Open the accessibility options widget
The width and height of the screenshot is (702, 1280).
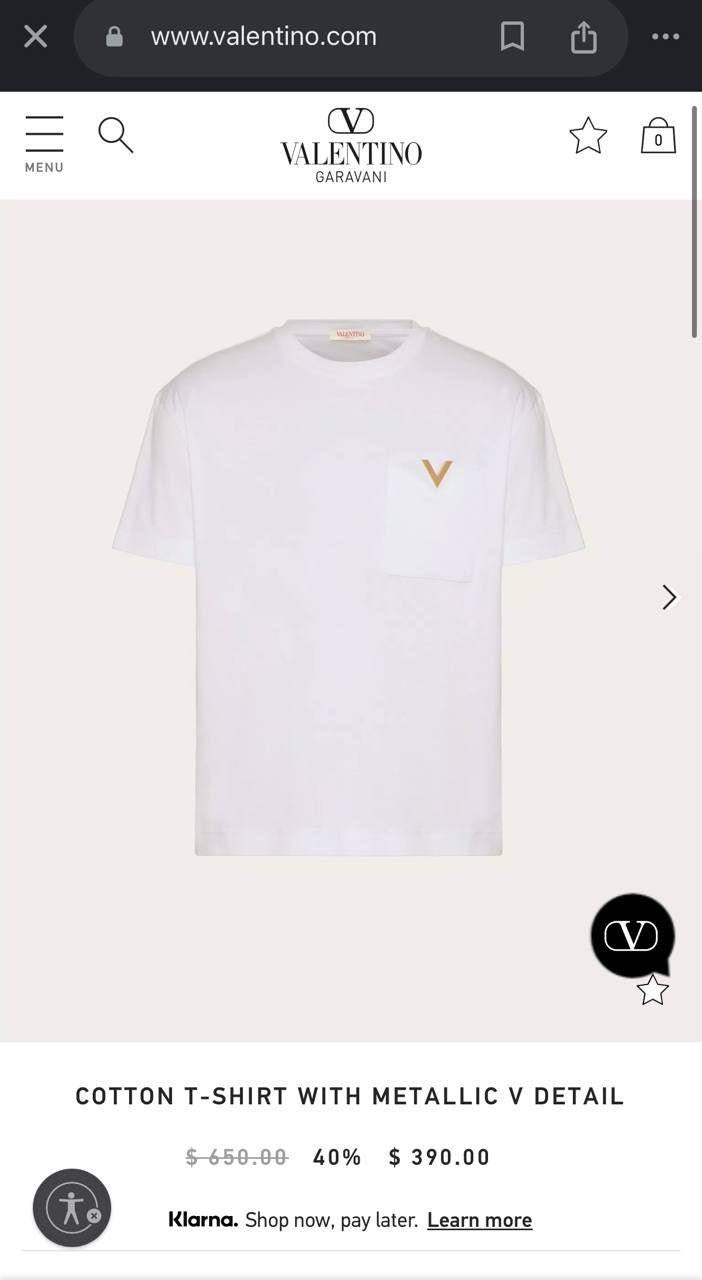pyautogui.click(x=72, y=1208)
